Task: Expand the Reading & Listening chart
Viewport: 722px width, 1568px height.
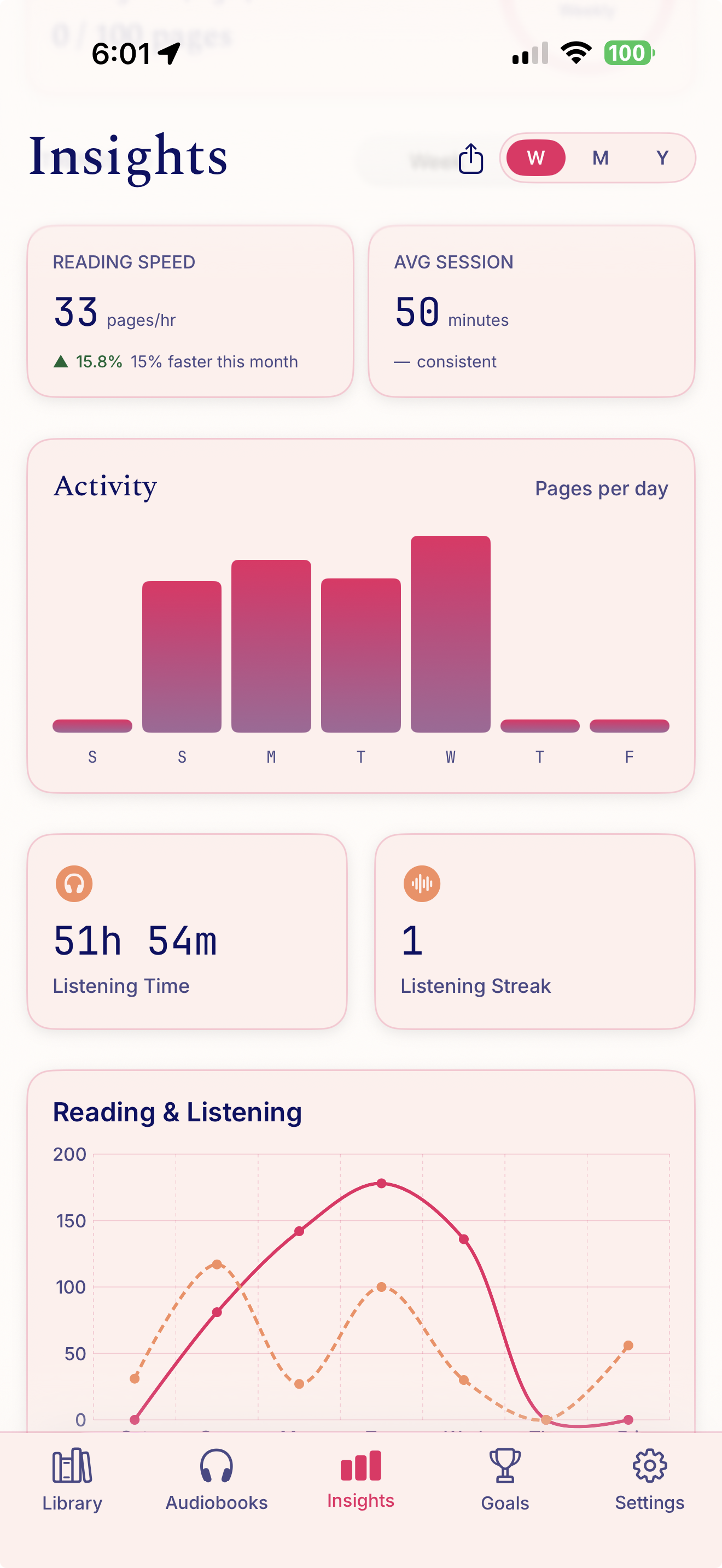Action: pos(177,1111)
